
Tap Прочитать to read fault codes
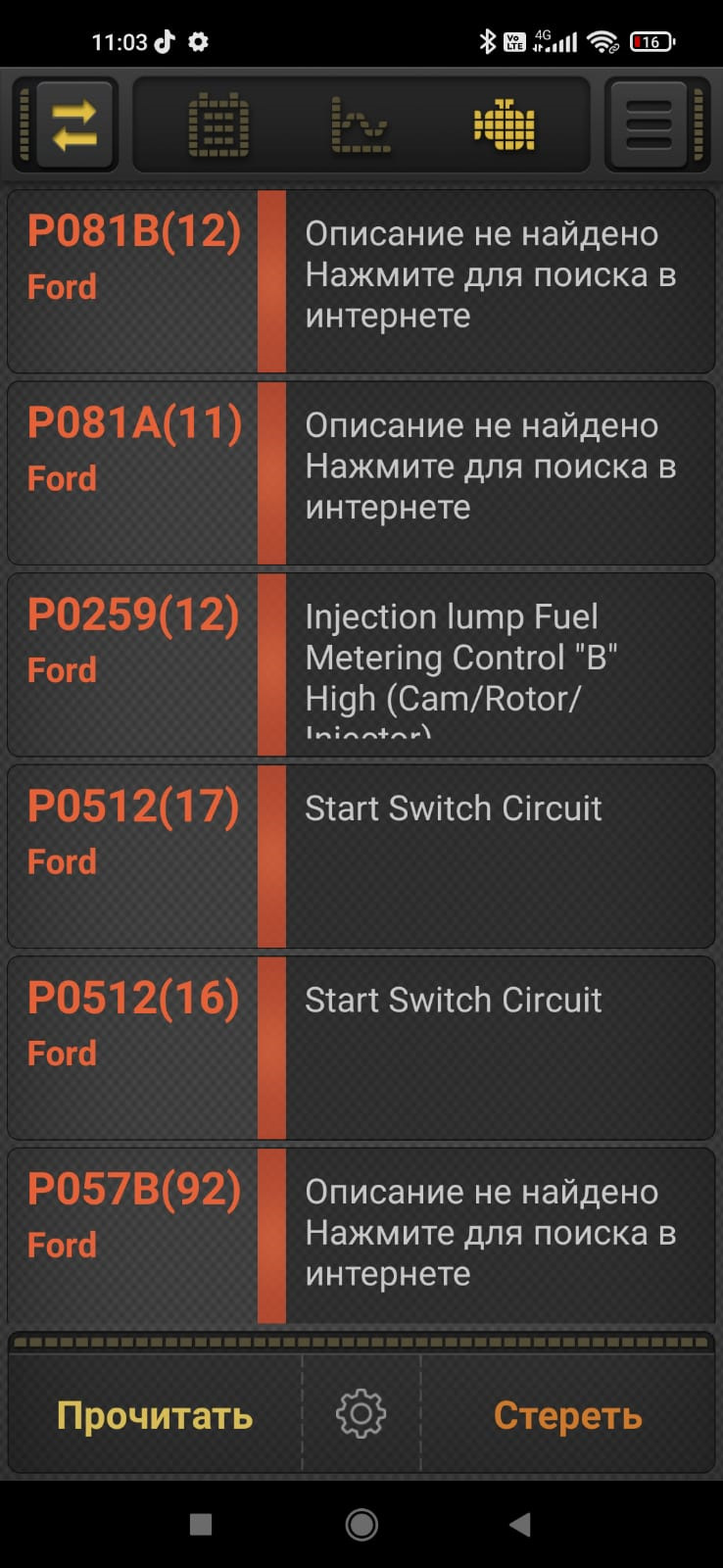coord(155,1415)
